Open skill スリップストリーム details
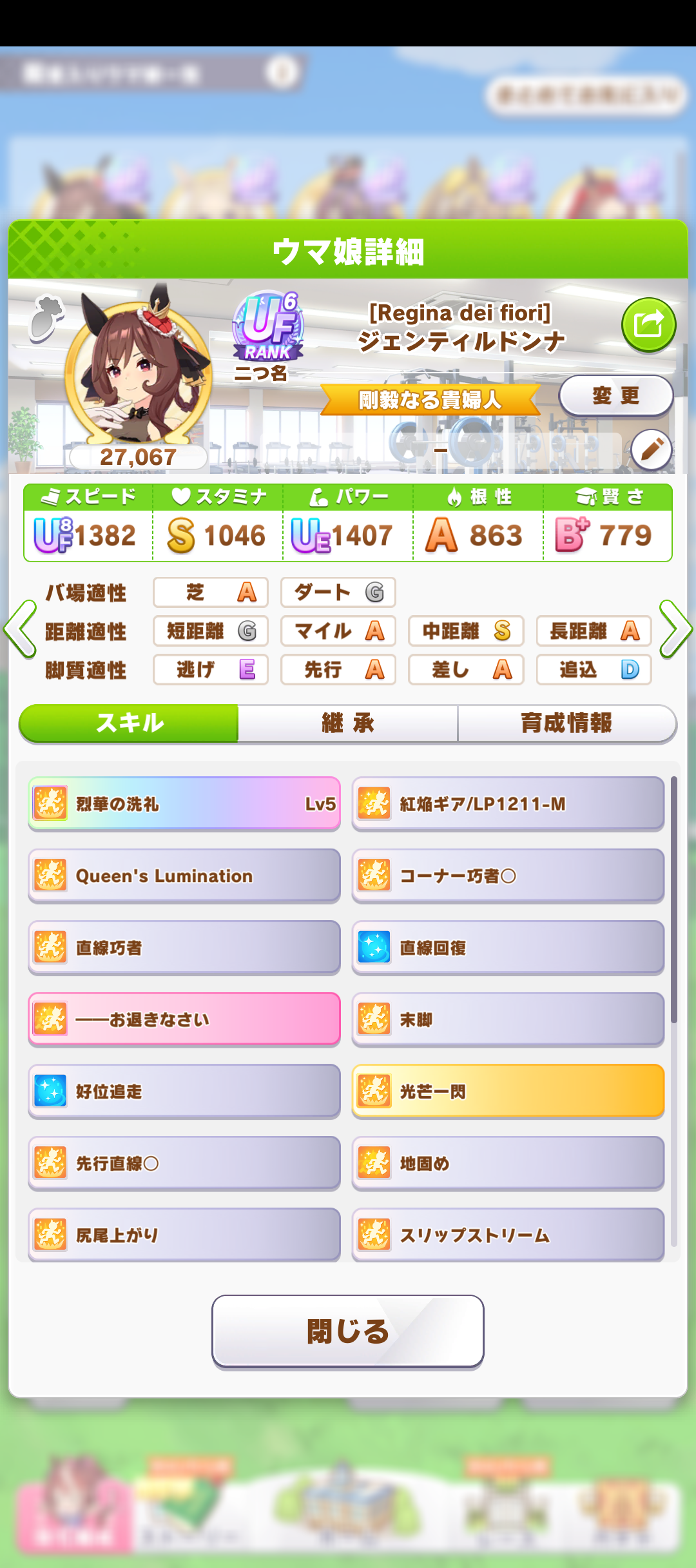 508,1235
